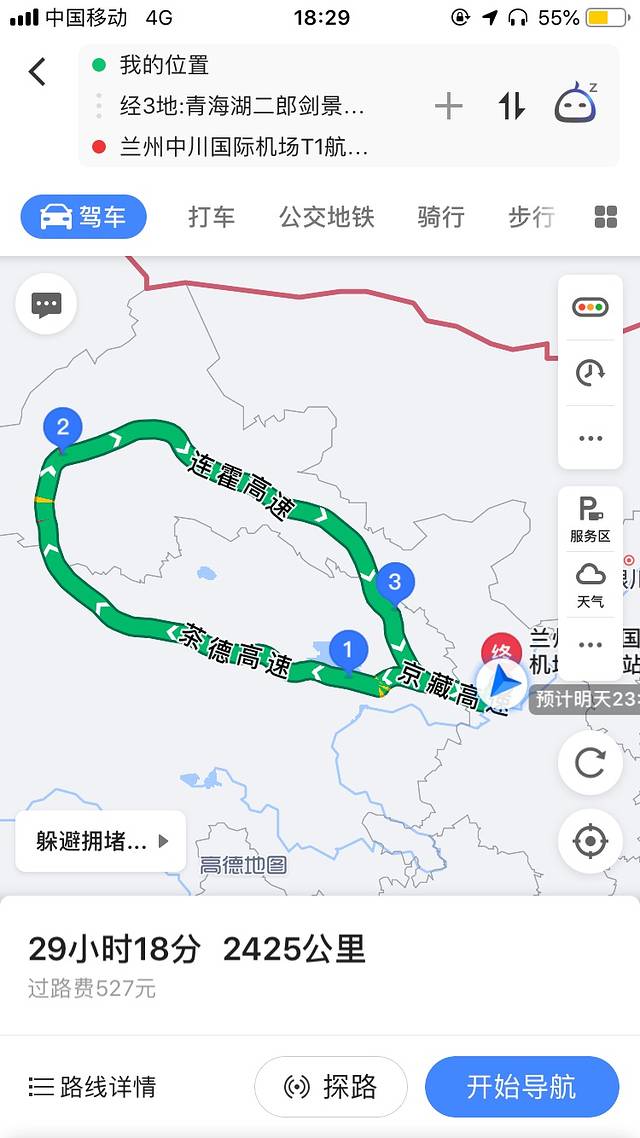Go back with the top-left arrow
Screen dimensions: 640x1138
37,71
